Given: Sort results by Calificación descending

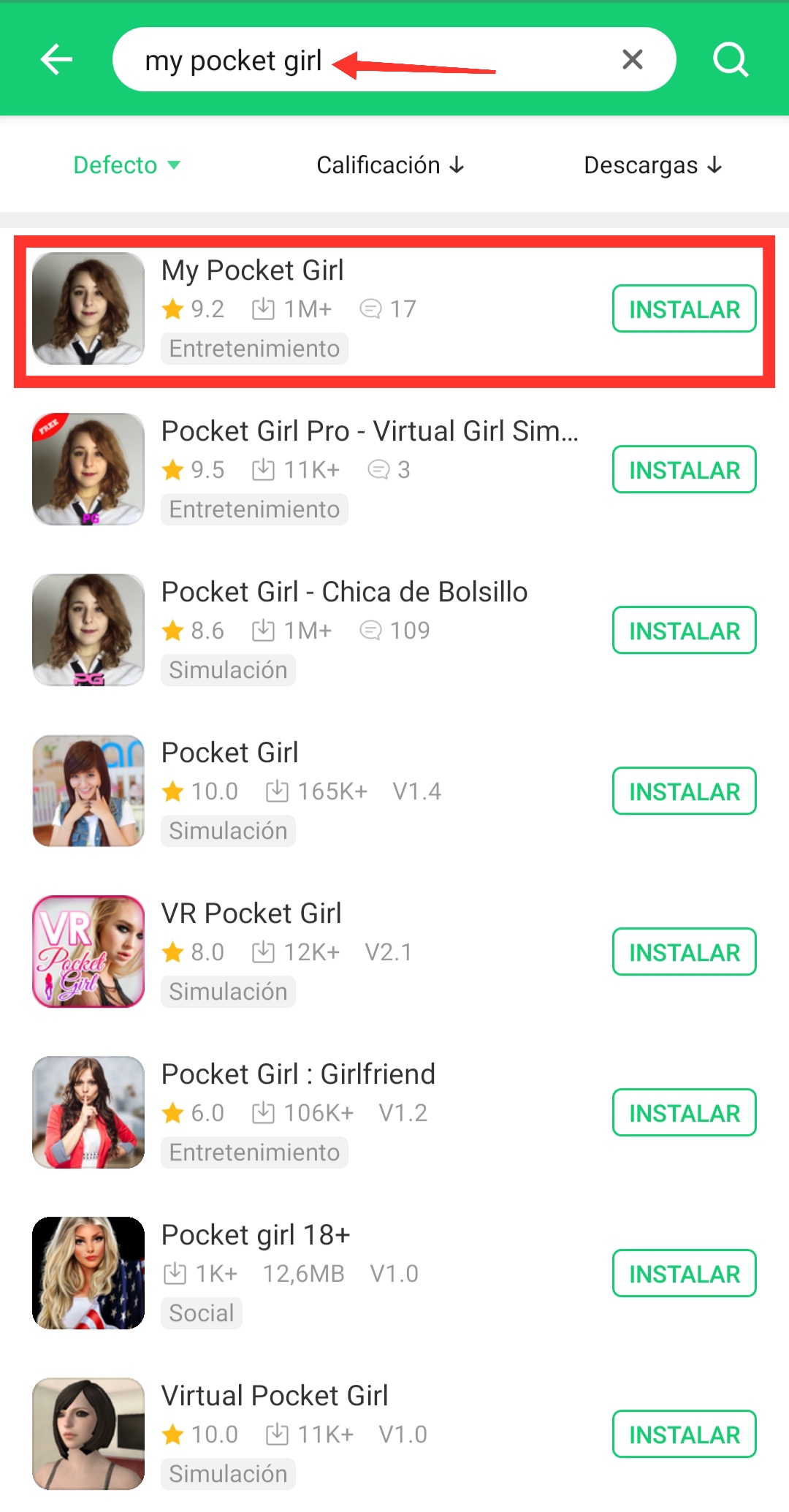Looking at the screenshot, I should (x=390, y=165).
